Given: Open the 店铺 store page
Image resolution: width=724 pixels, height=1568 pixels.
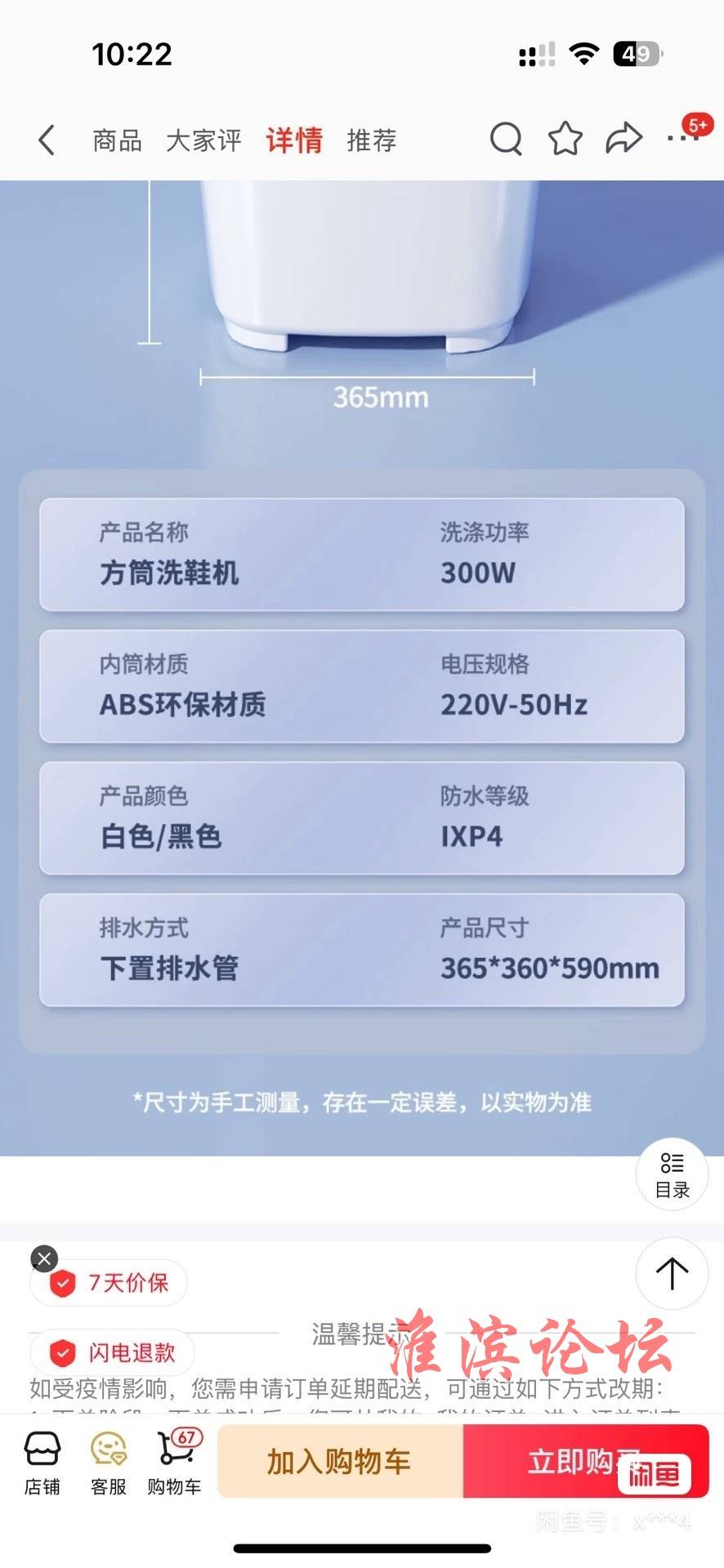Looking at the screenshot, I should pyautogui.click(x=42, y=1462).
